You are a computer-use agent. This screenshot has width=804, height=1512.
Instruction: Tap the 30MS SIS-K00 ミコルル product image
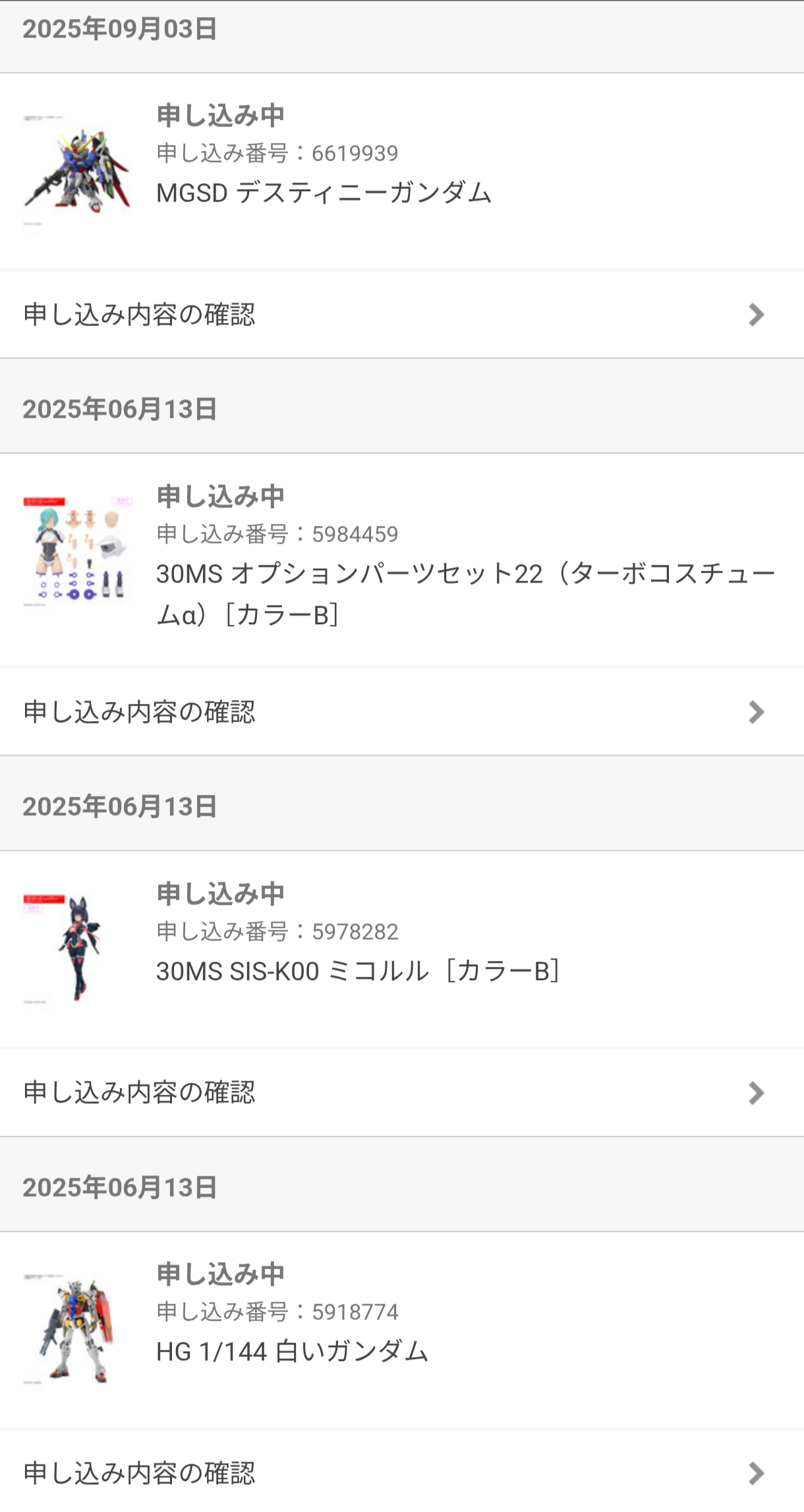click(x=78, y=949)
